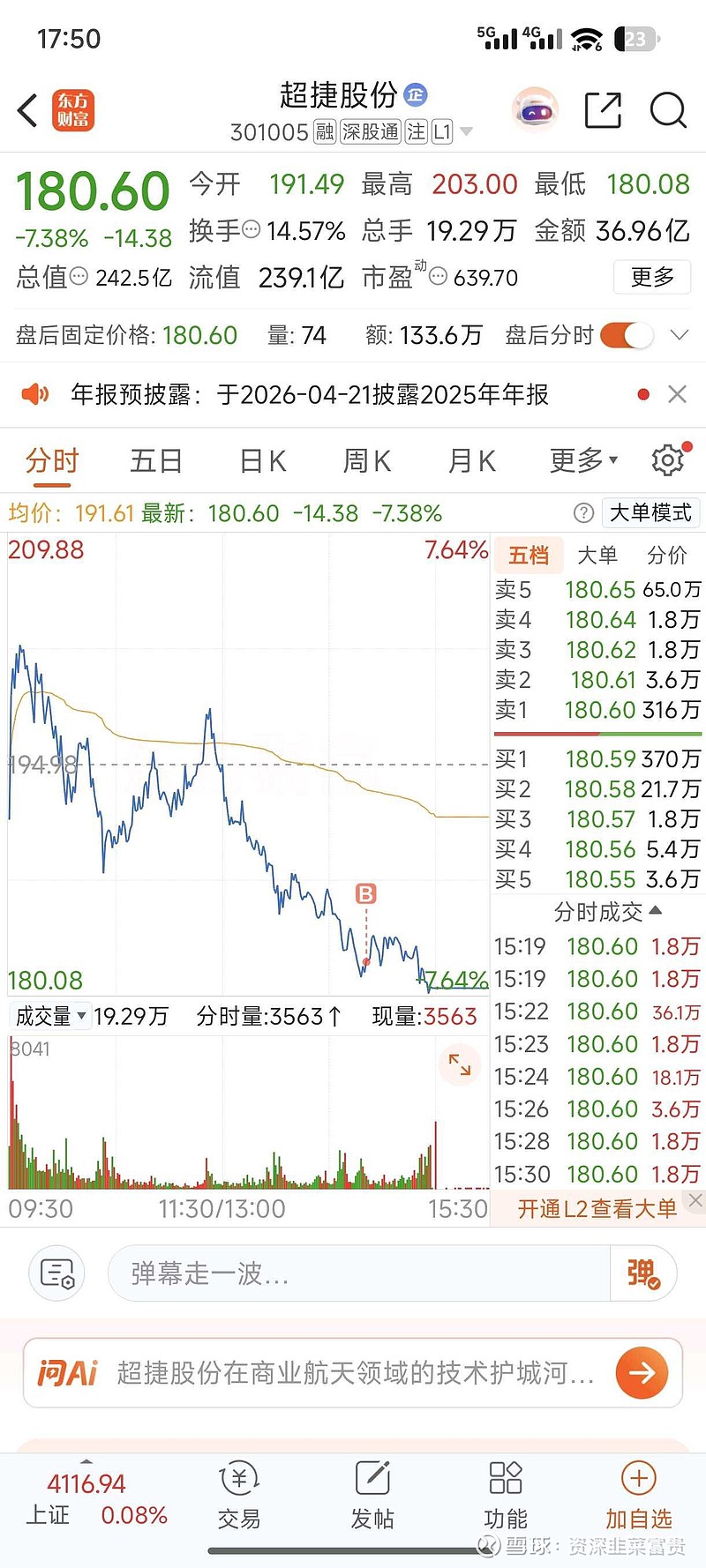Open chart settings via the gear icon
The image size is (706, 1568).
668,459
